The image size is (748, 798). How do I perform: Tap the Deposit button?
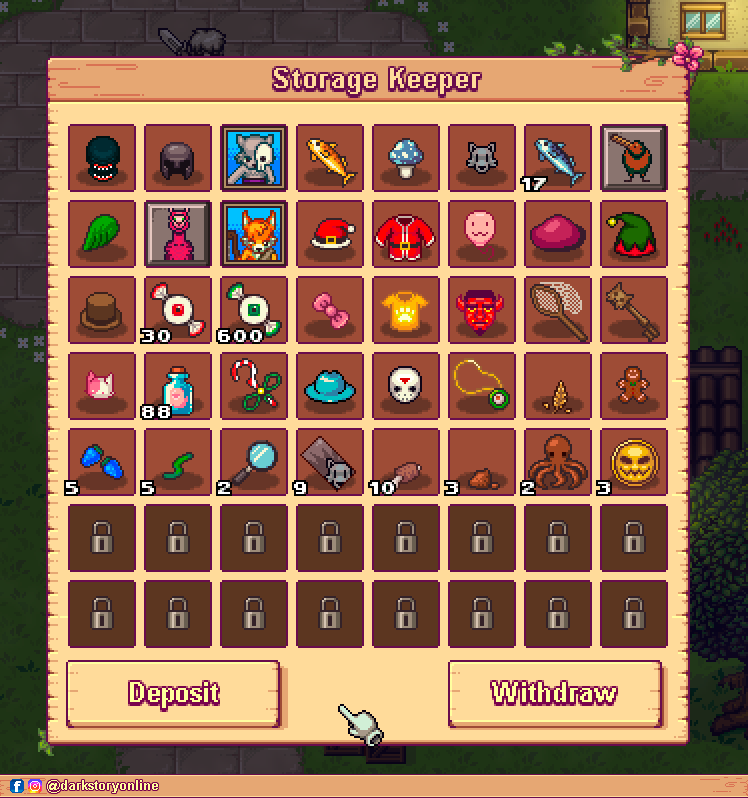point(173,692)
